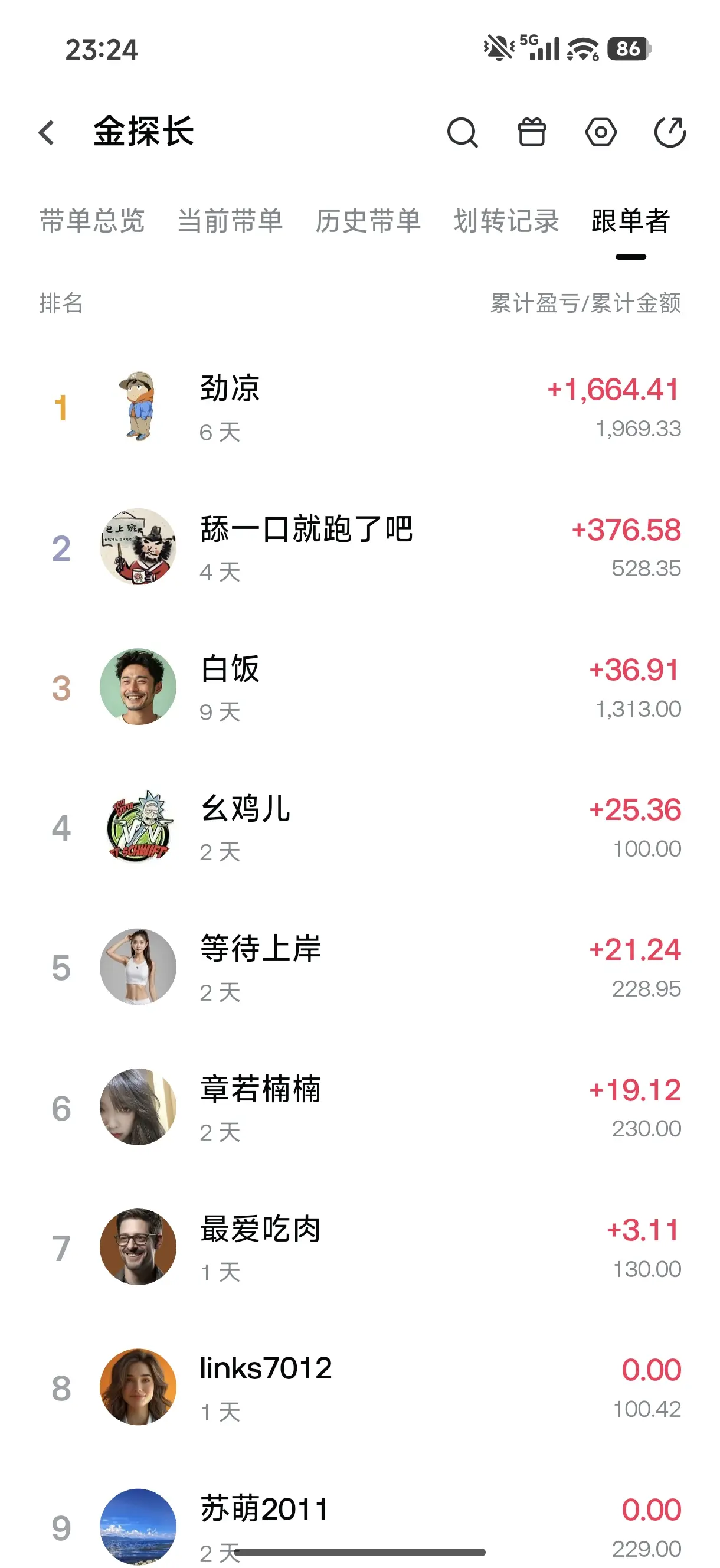Image resolution: width=720 pixels, height=1568 pixels.
Task: Switch to the 历史带单 tab
Action: click(368, 220)
